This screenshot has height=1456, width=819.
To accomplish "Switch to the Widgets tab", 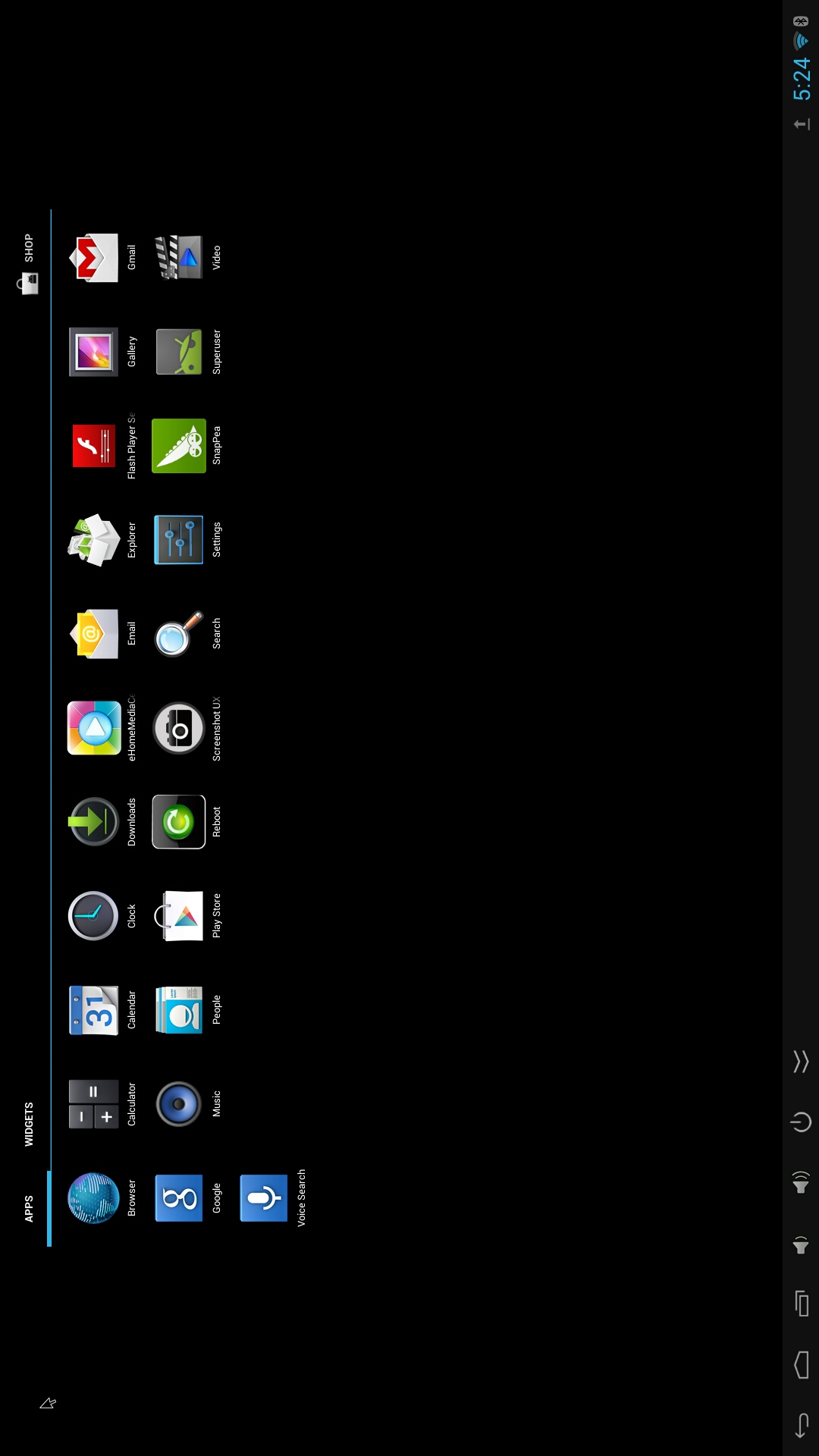I will coord(29,1123).
